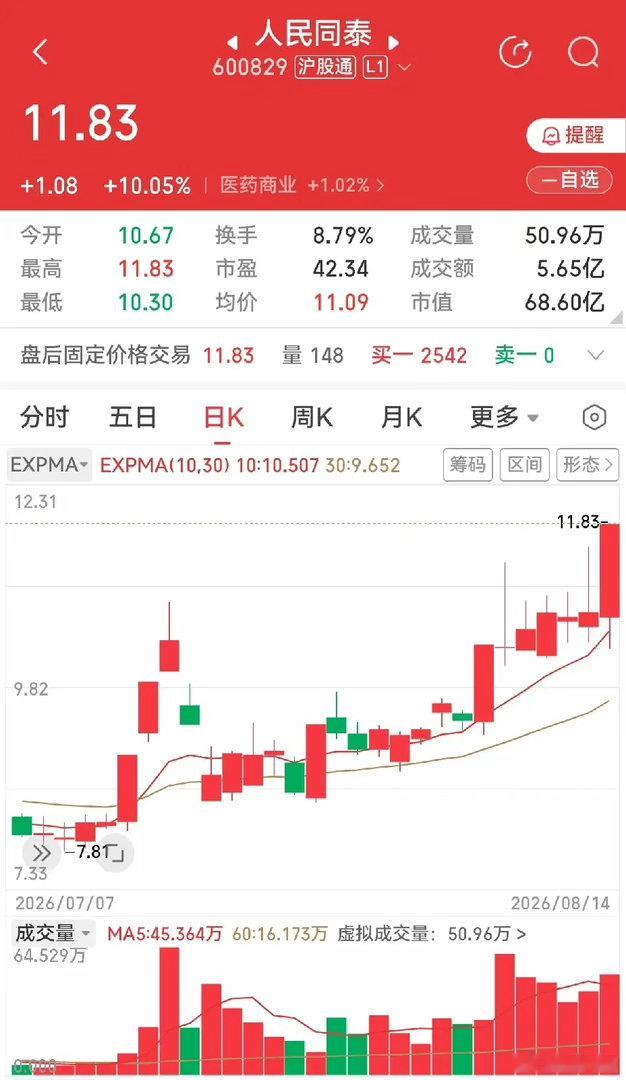Viewport: 626px width, 1080px height.
Task: Open the 更多 chart period dropdown
Action: pyautogui.click(x=504, y=417)
